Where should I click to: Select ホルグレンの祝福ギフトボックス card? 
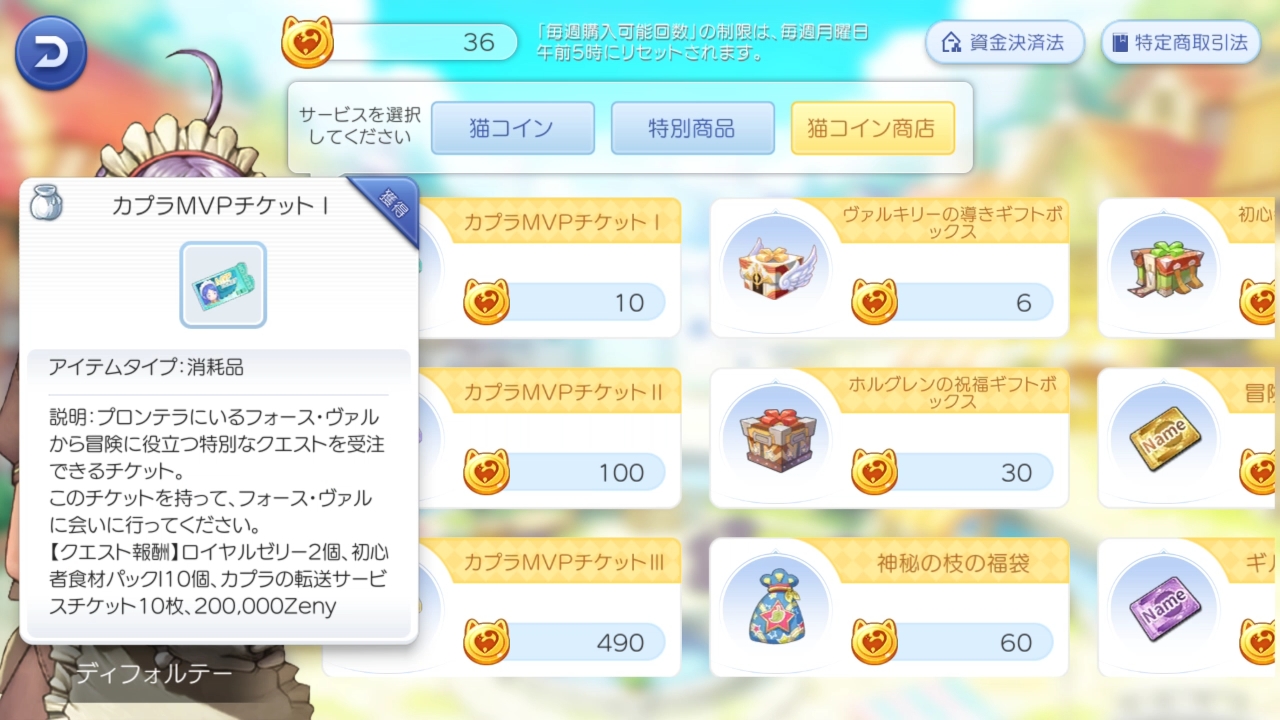point(888,438)
